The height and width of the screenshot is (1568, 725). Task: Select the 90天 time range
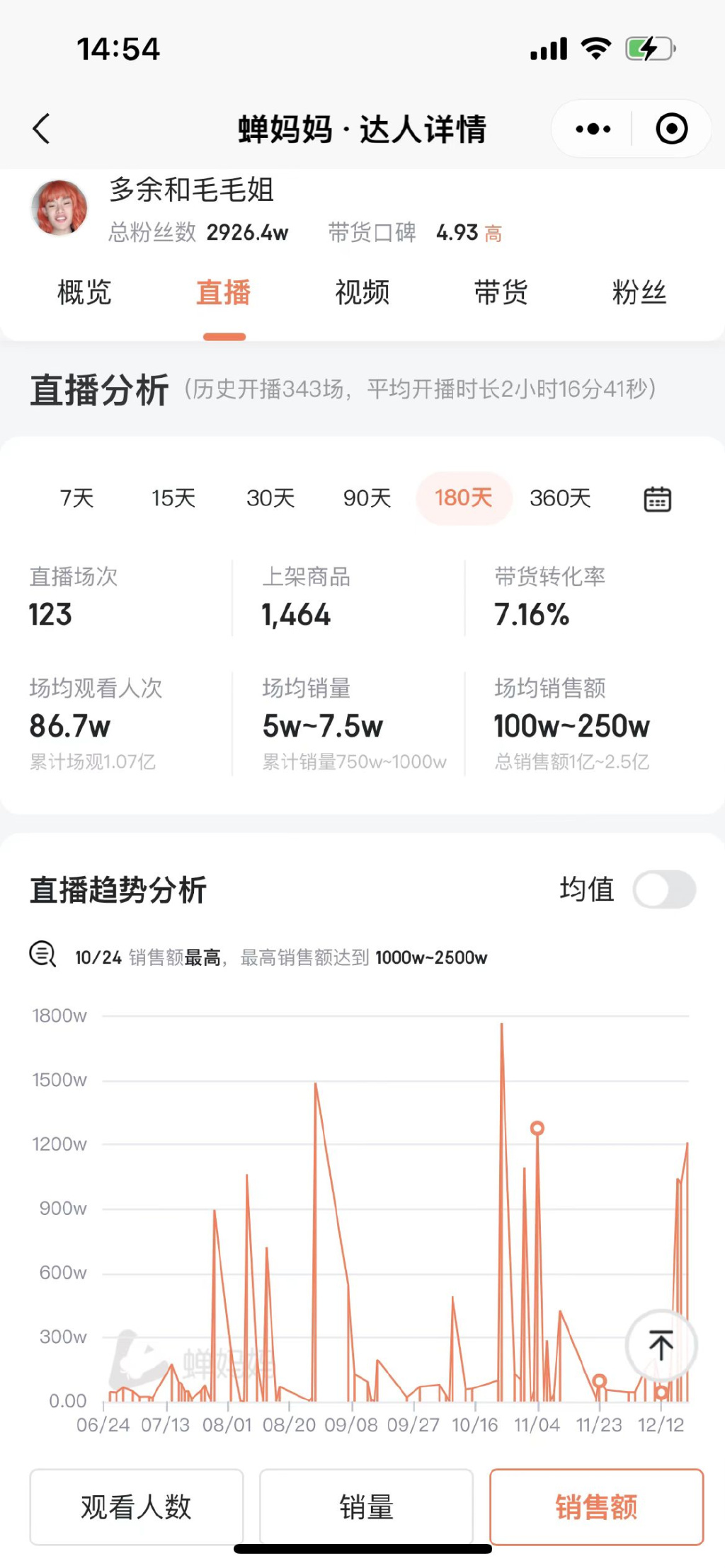tap(367, 498)
